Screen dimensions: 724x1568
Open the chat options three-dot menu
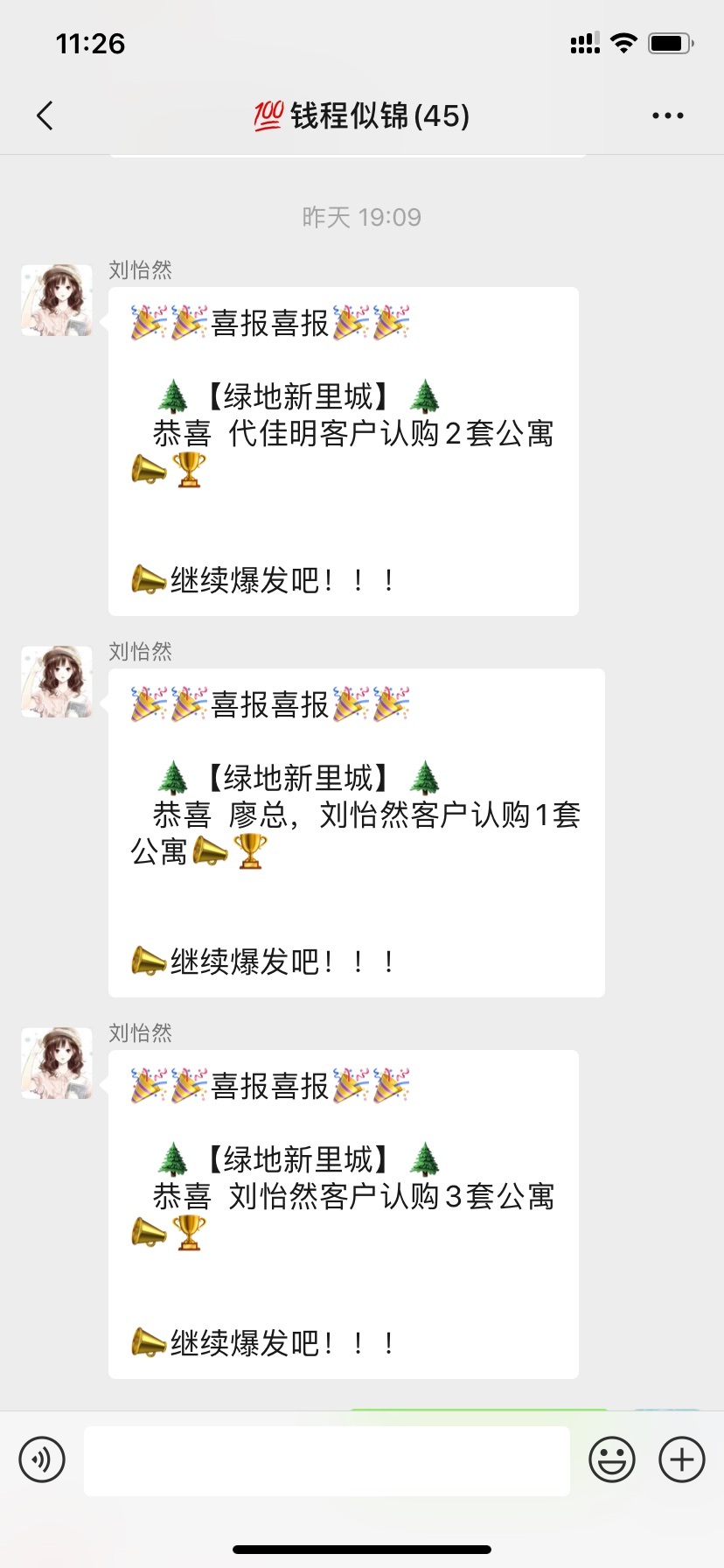668,115
